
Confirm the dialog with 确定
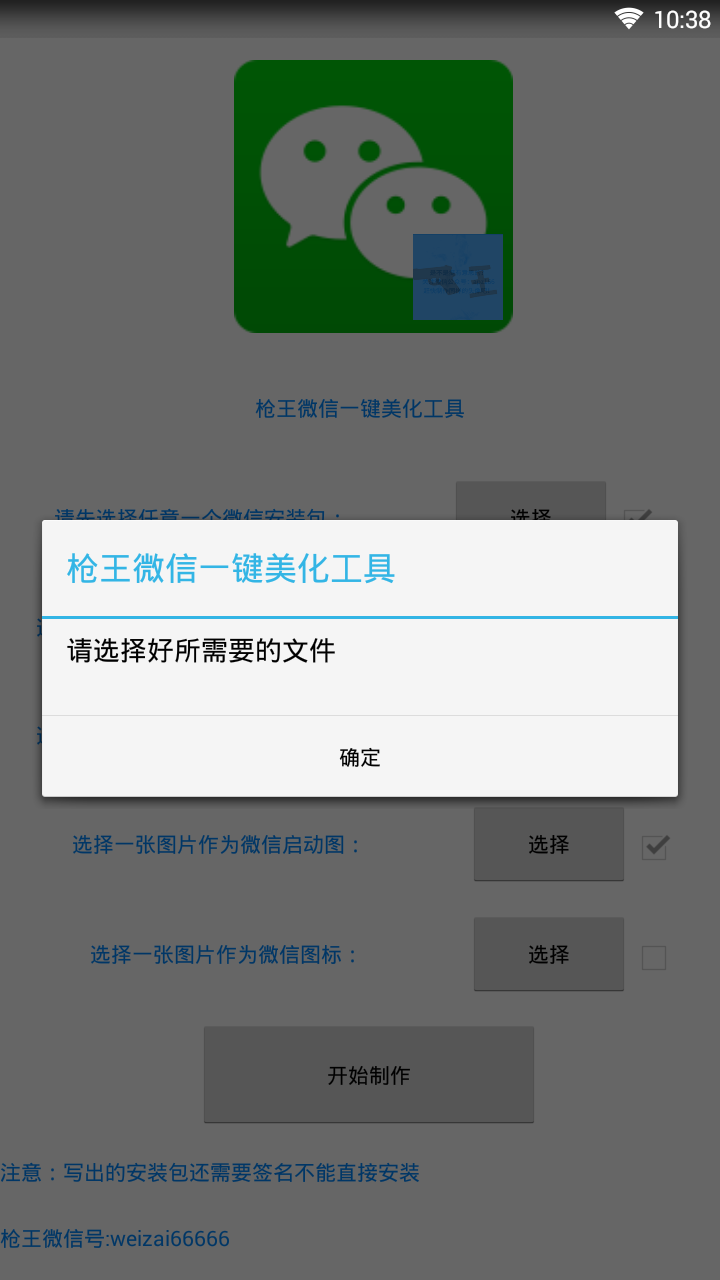click(x=360, y=757)
